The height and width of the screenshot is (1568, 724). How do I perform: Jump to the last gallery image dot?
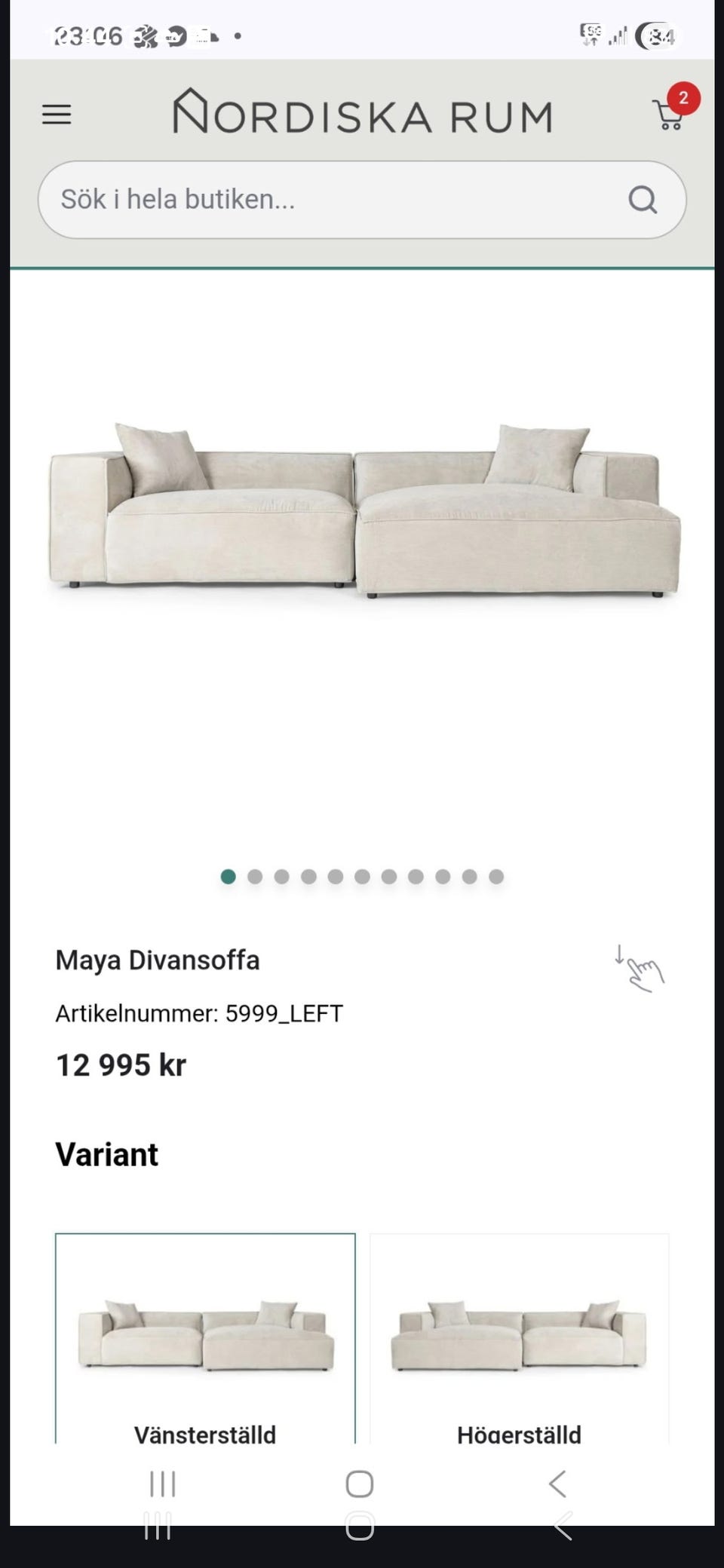click(496, 877)
